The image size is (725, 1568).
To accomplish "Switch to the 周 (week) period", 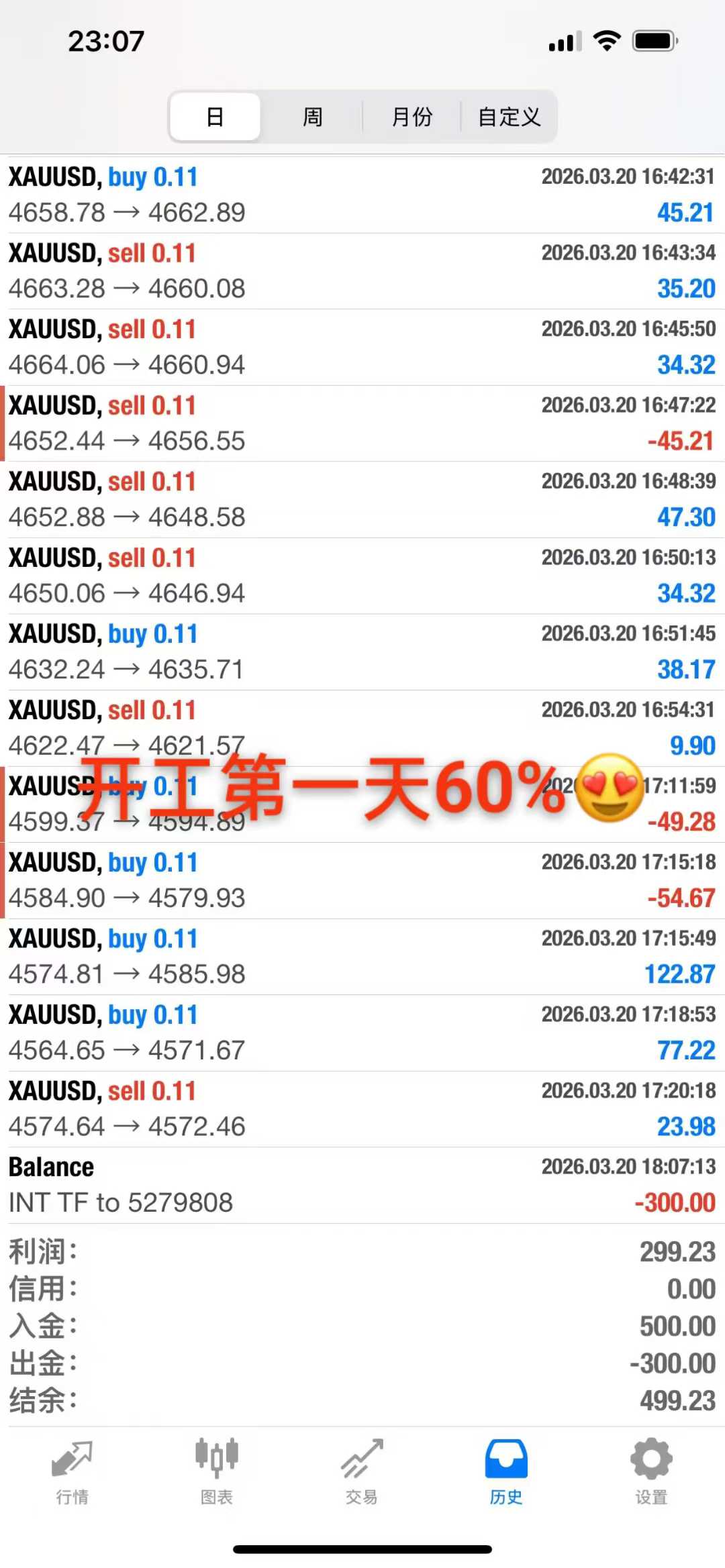I will (x=313, y=117).
